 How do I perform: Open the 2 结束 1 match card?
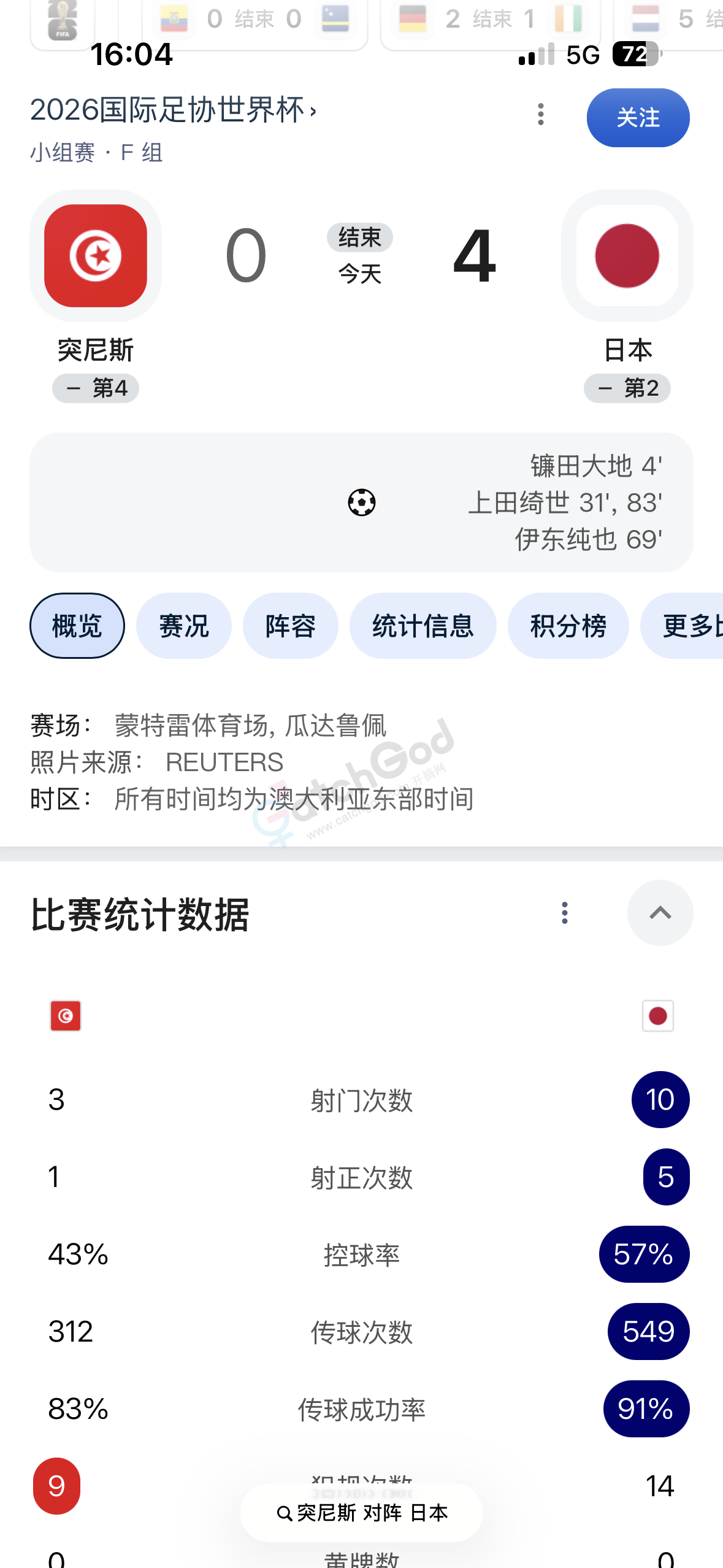click(491, 21)
